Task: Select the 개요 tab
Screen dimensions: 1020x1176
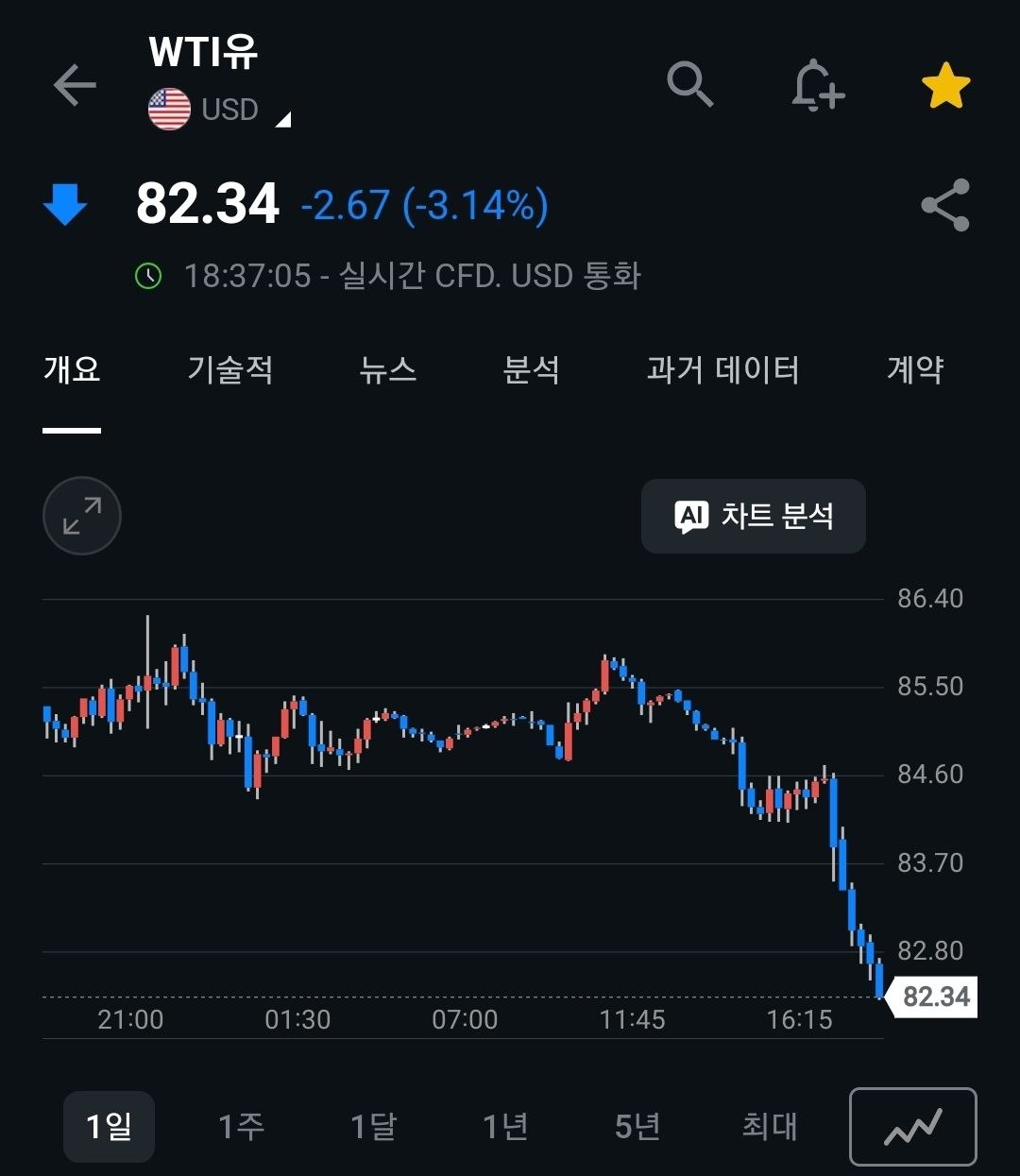Action: coord(72,369)
